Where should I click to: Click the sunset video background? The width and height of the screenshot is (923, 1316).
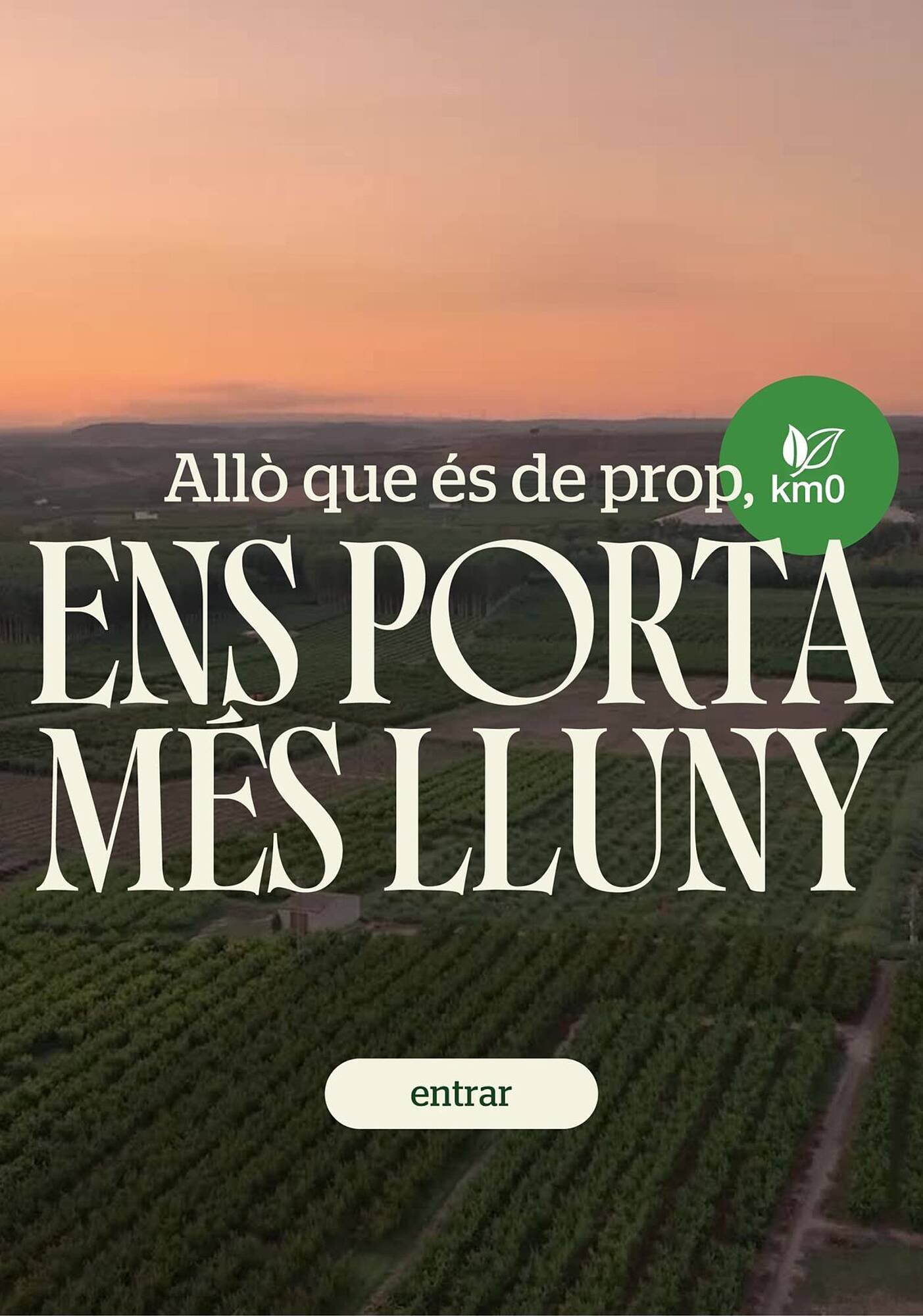coord(263,230)
